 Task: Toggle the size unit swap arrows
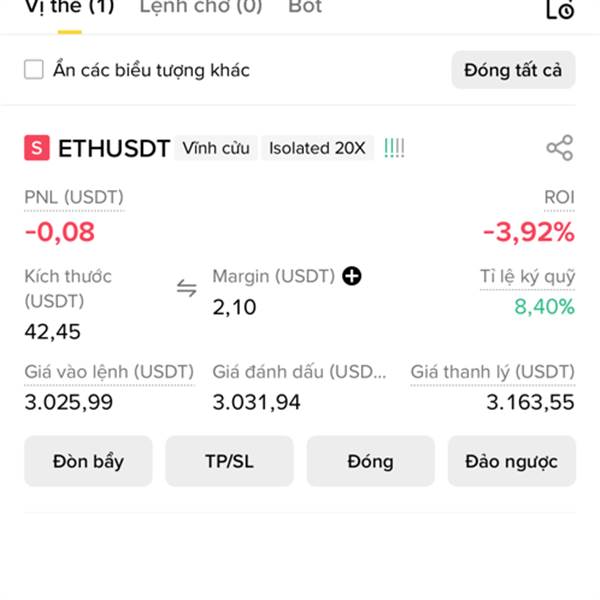pos(187,288)
